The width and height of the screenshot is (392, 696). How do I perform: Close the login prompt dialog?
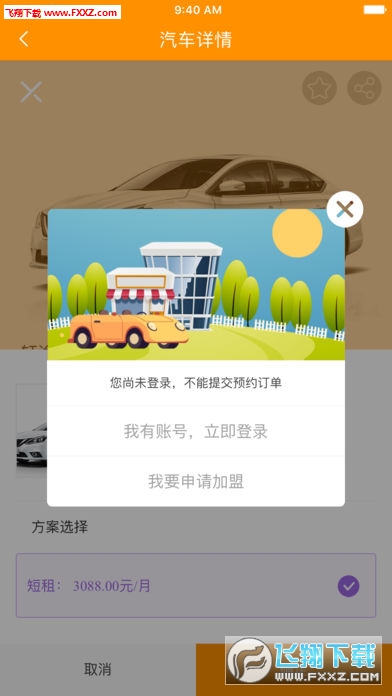pos(344,209)
